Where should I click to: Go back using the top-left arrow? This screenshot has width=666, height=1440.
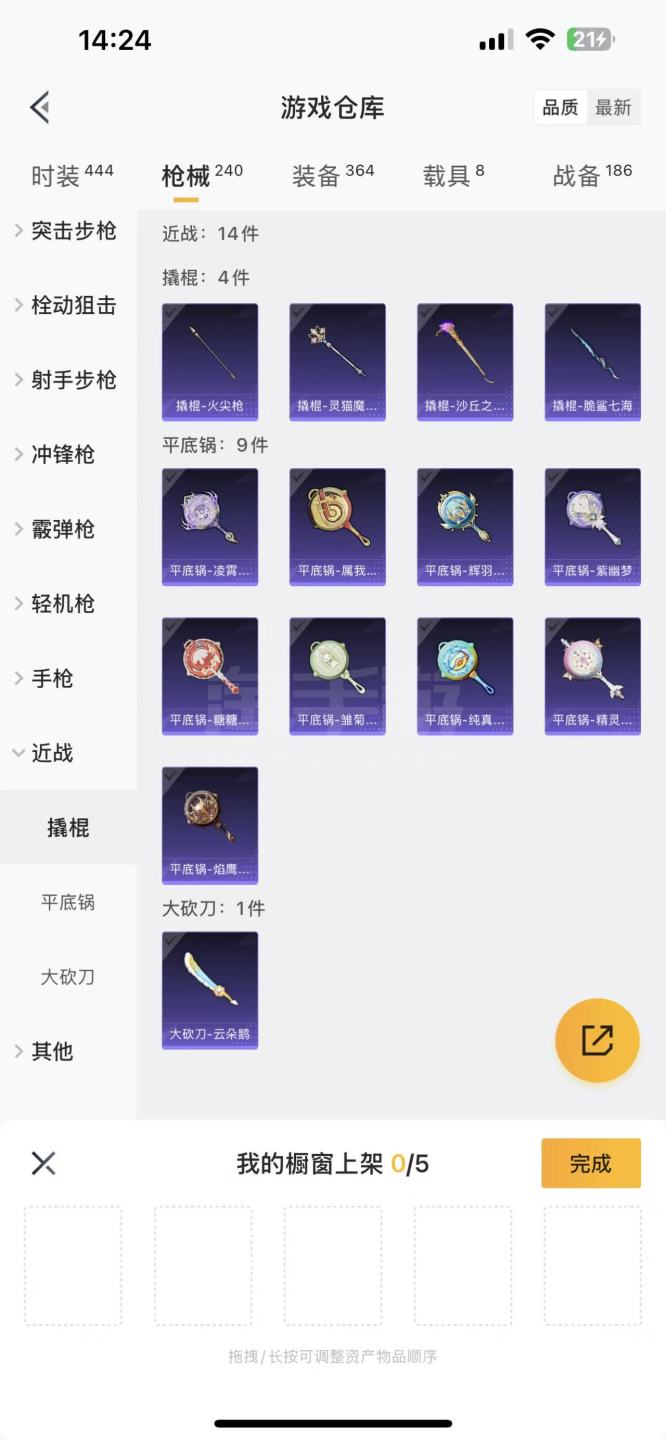click(40, 107)
